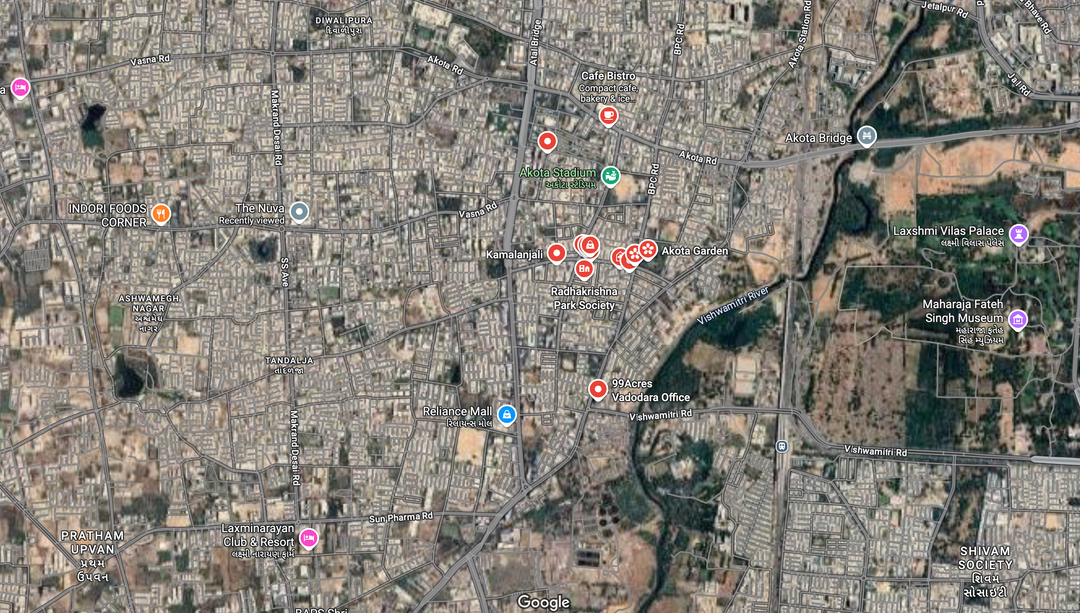This screenshot has width=1080, height=613.
Task: Select the 99Acres Vadodara Office pin
Action: tap(598, 388)
